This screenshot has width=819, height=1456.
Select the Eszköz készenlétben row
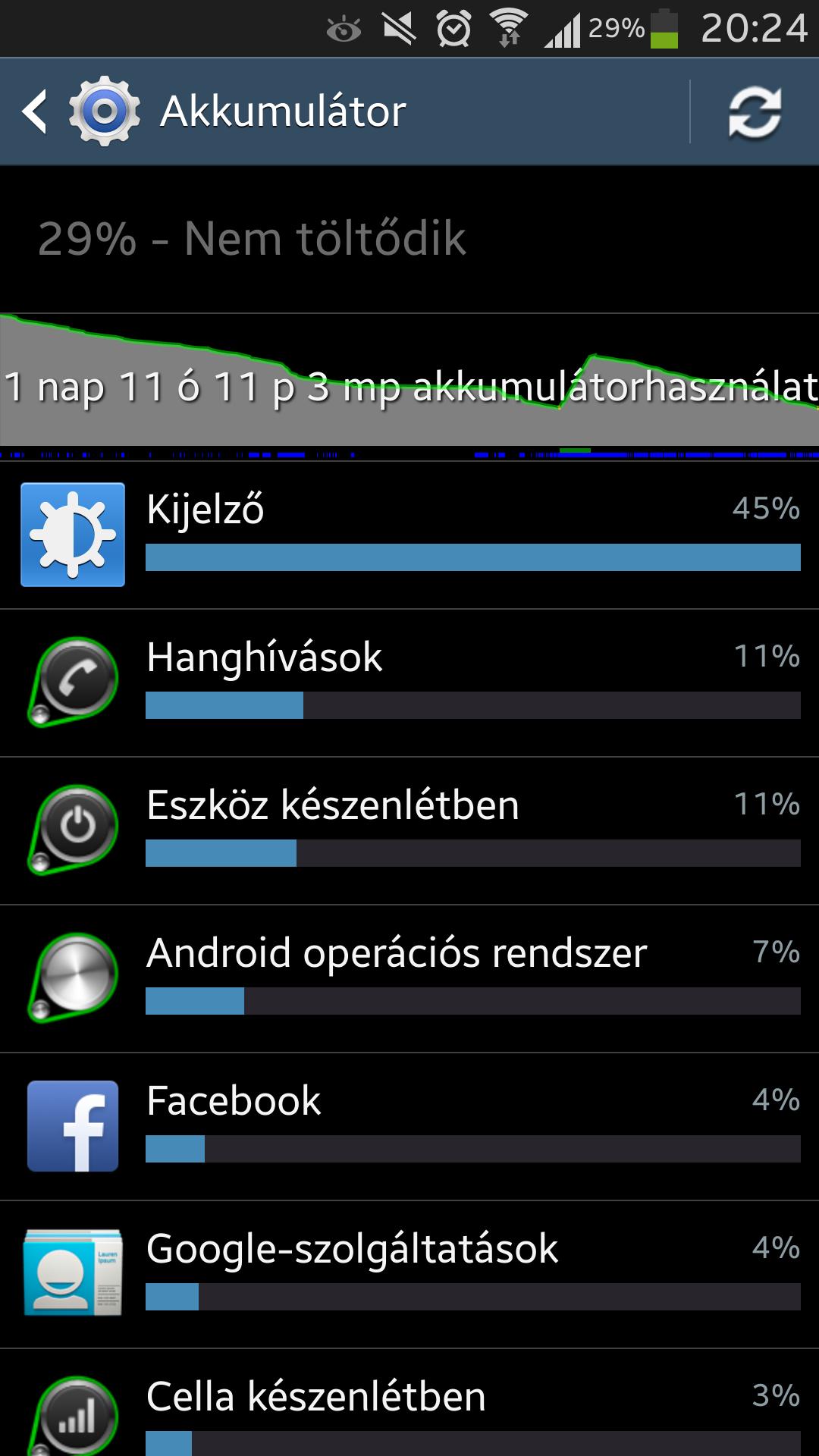tap(409, 830)
